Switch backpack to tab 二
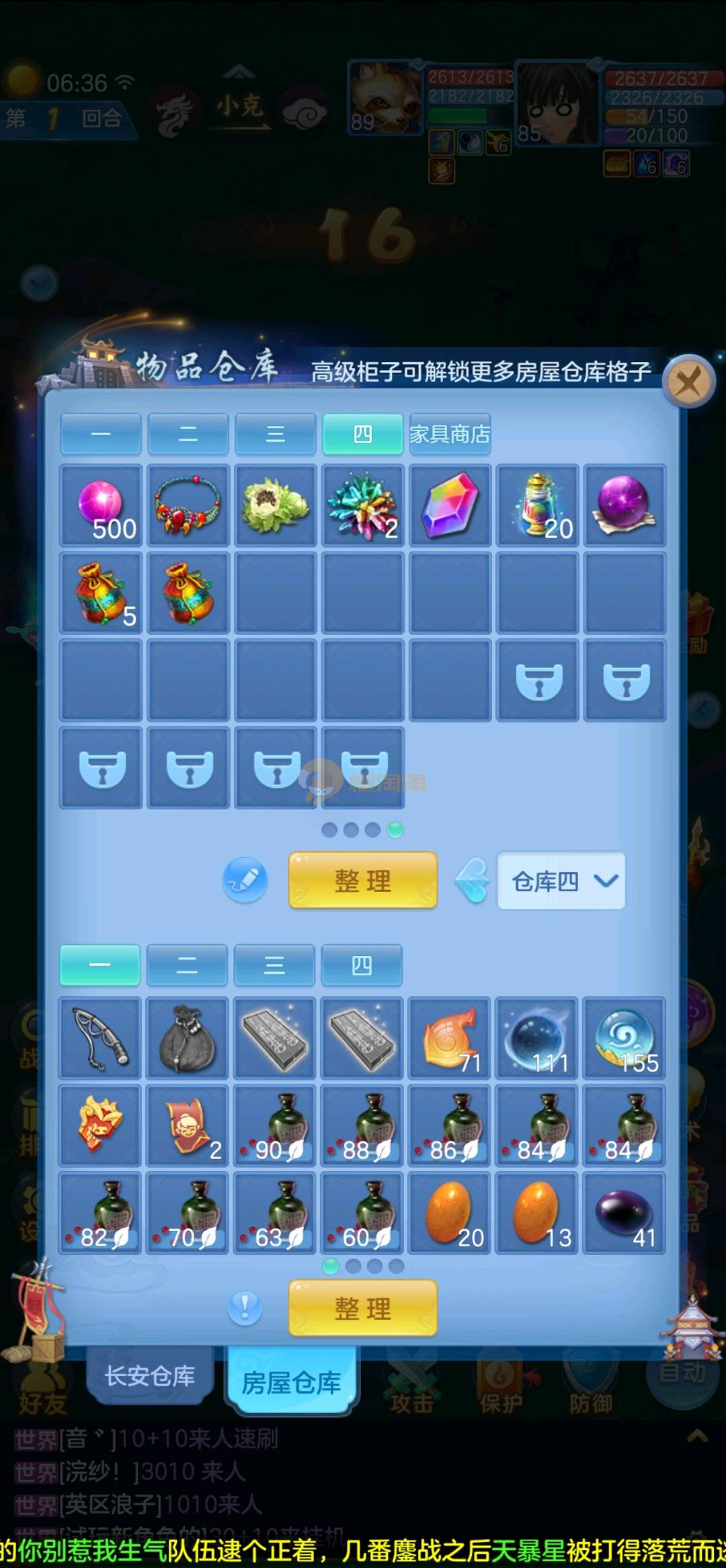The height and width of the screenshot is (1568, 726). click(x=187, y=965)
